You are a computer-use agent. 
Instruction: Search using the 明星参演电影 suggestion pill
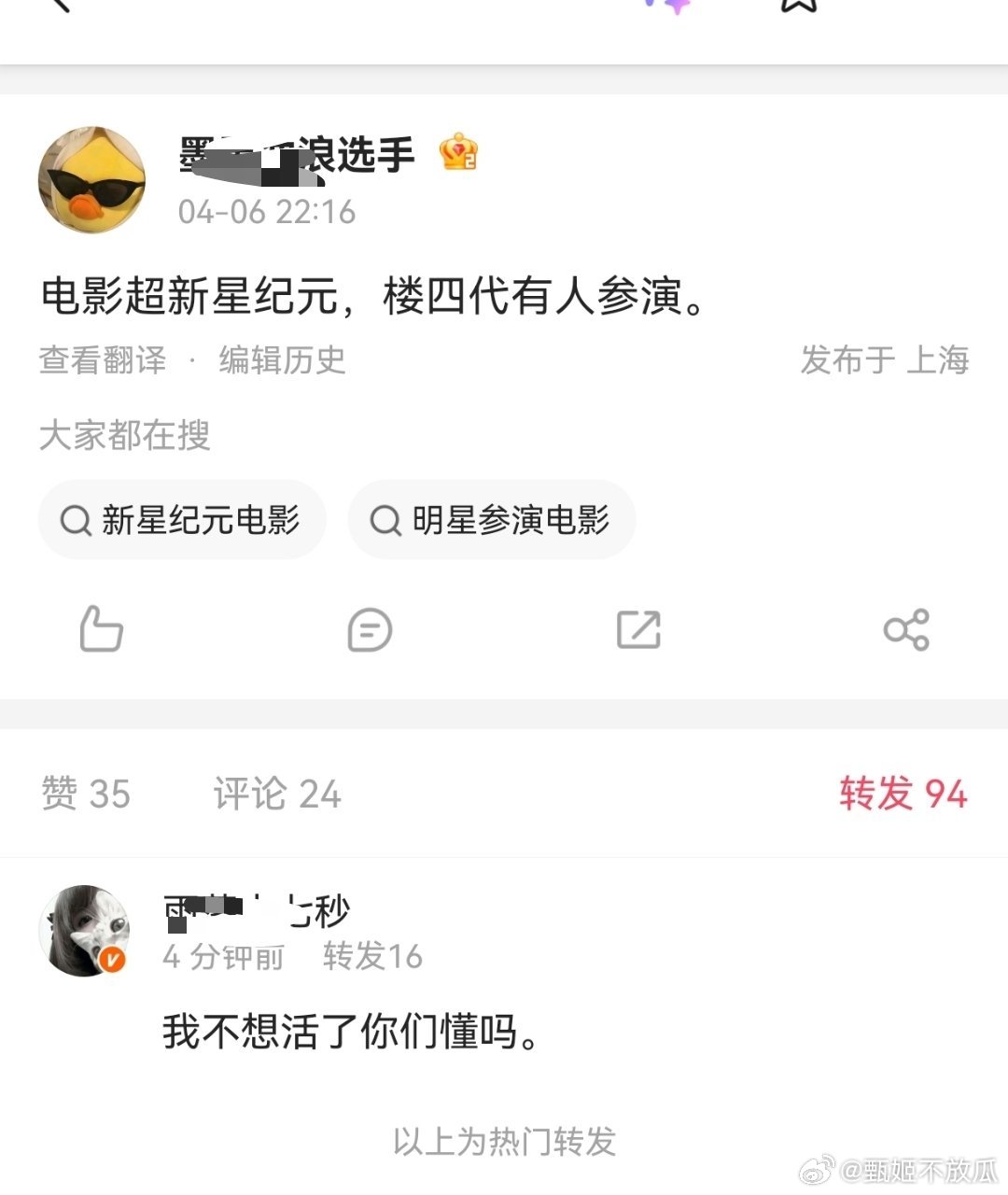492,520
